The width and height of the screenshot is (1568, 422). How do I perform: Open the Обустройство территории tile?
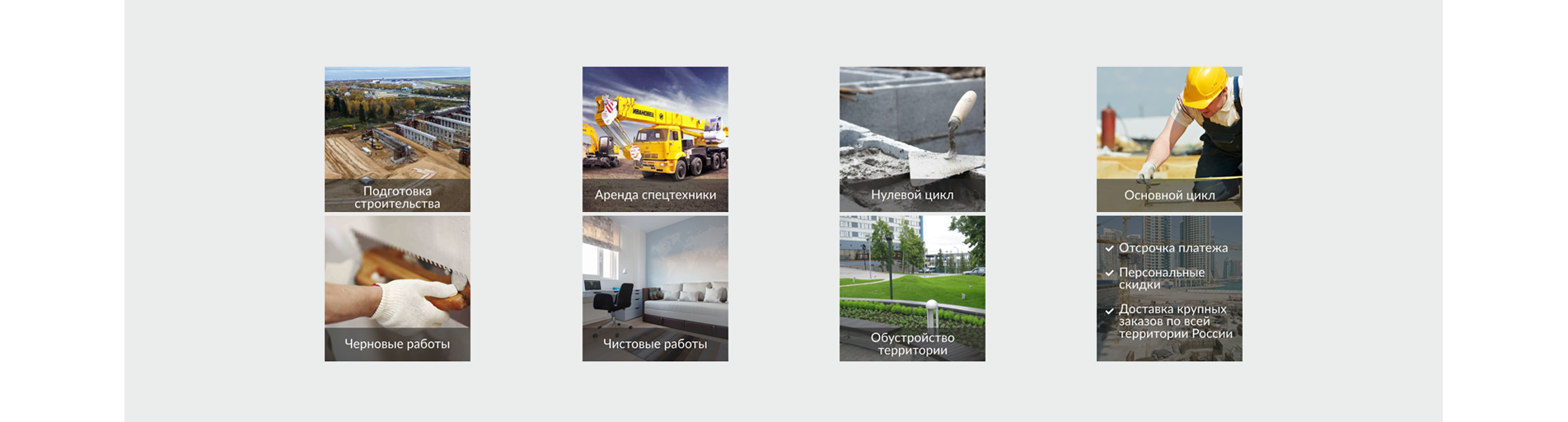coord(912,288)
